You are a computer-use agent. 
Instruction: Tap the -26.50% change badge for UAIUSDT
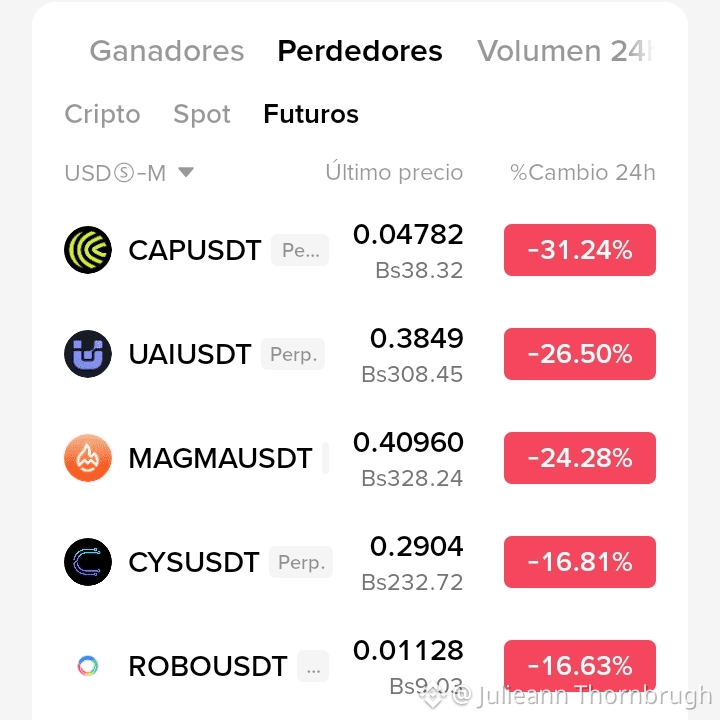579,354
